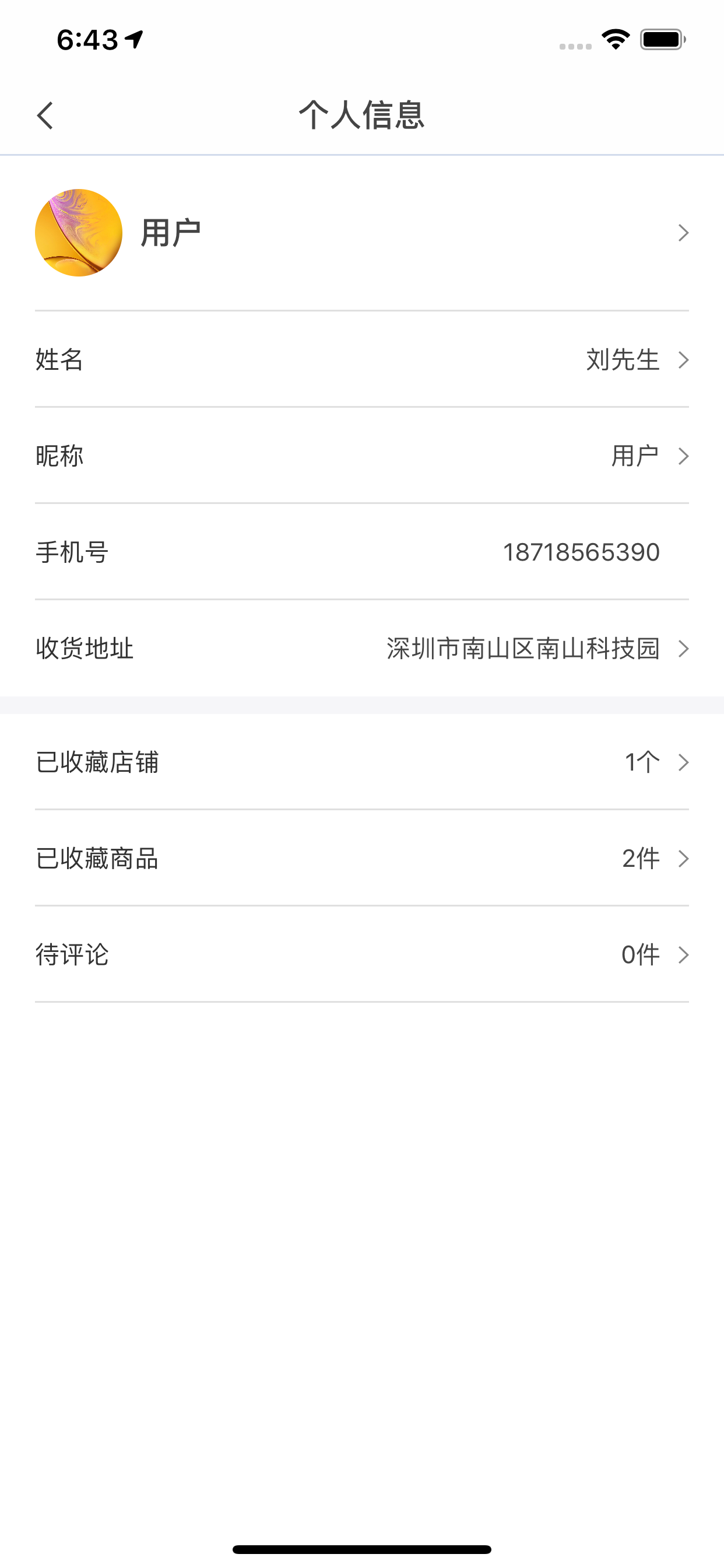This screenshot has width=724, height=1568.
Task: Open the 用户 avatar profile row
Action: point(361,233)
